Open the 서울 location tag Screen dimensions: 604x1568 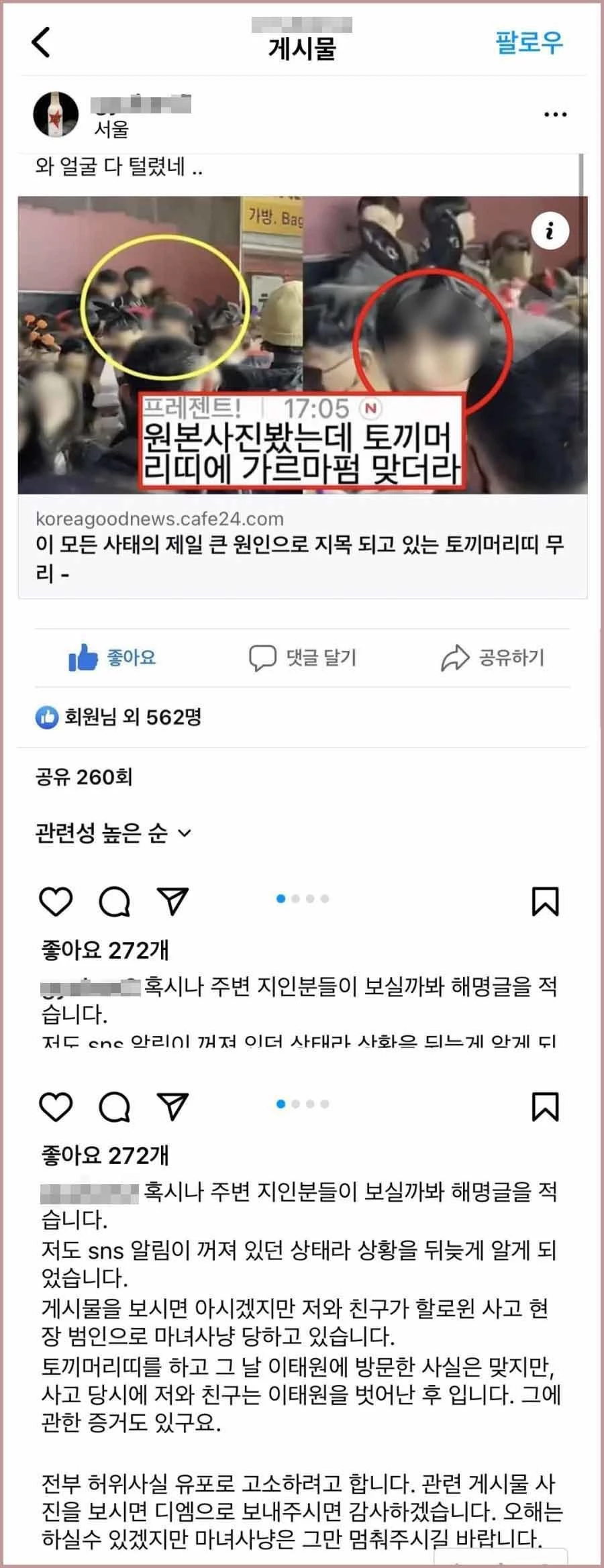tap(111, 129)
